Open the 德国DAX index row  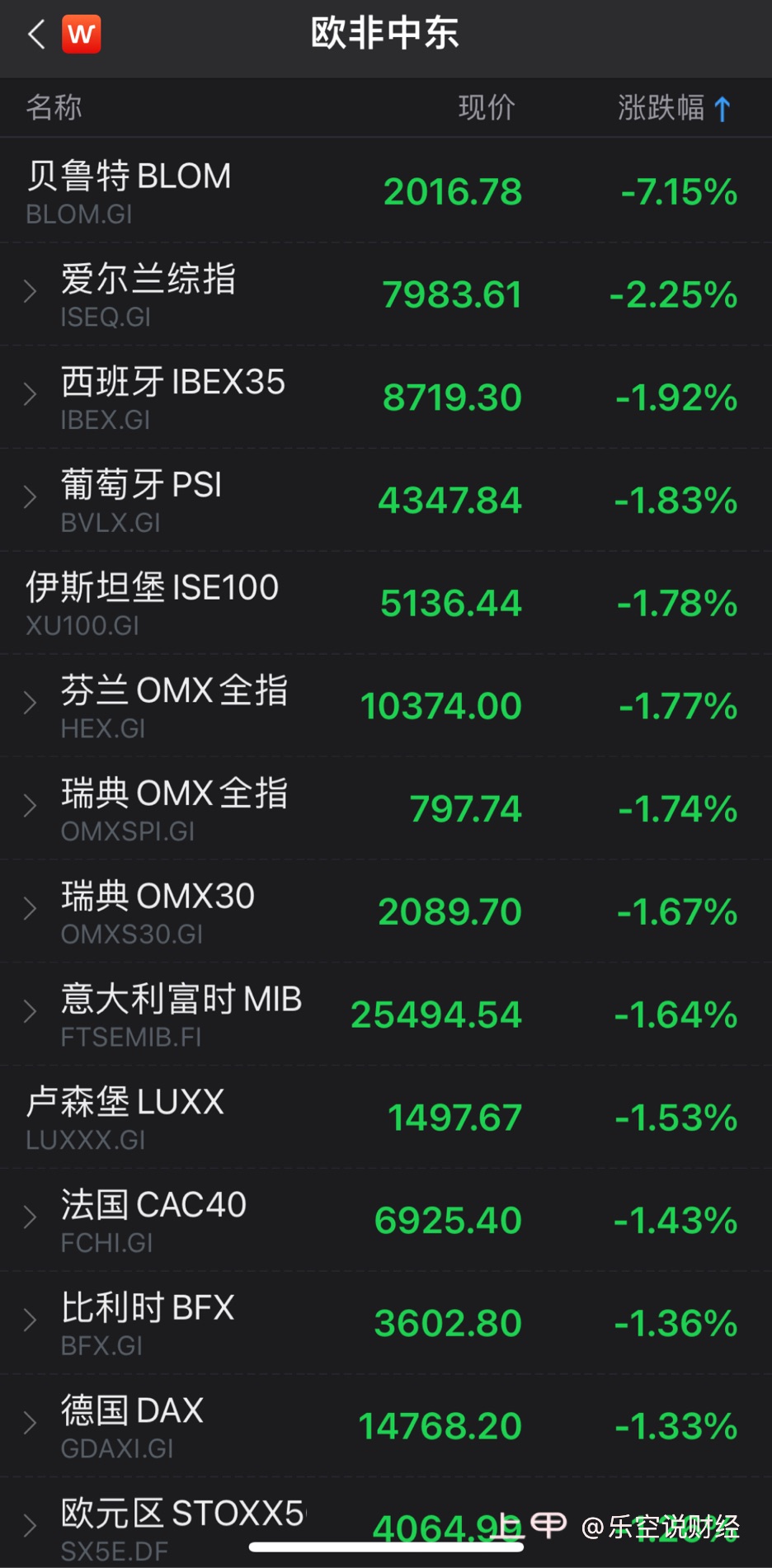pyautogui.click(x=386, y=1426)
